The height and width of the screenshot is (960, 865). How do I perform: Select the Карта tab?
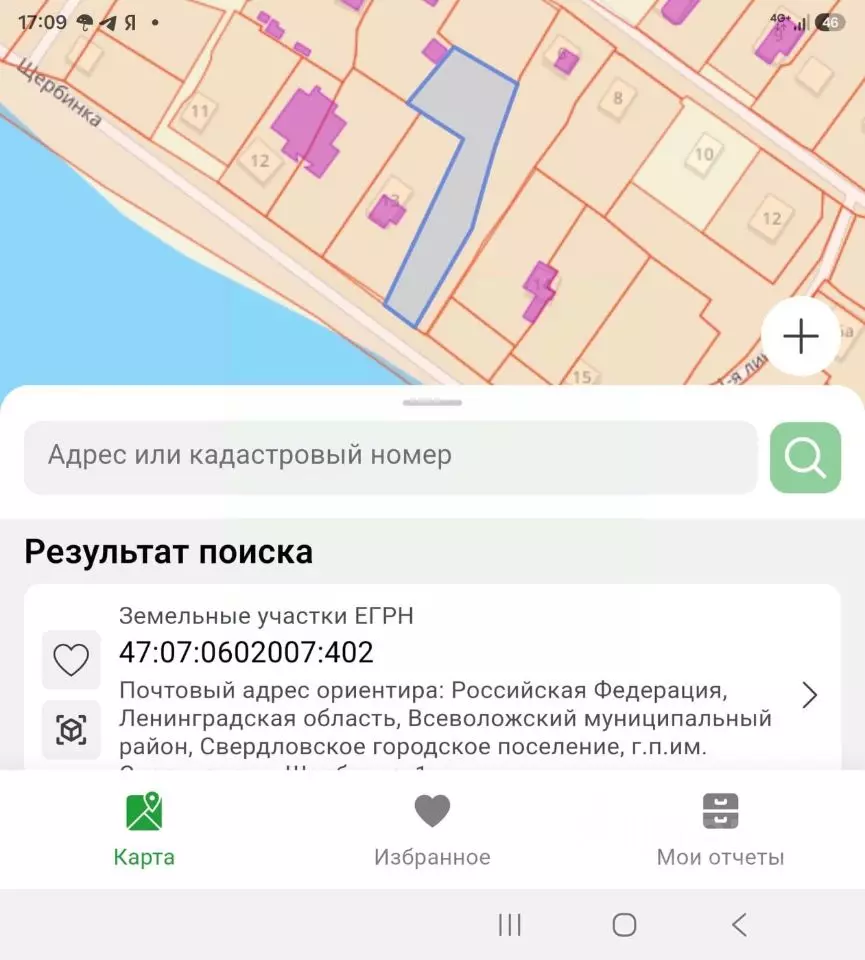(144, 830)
